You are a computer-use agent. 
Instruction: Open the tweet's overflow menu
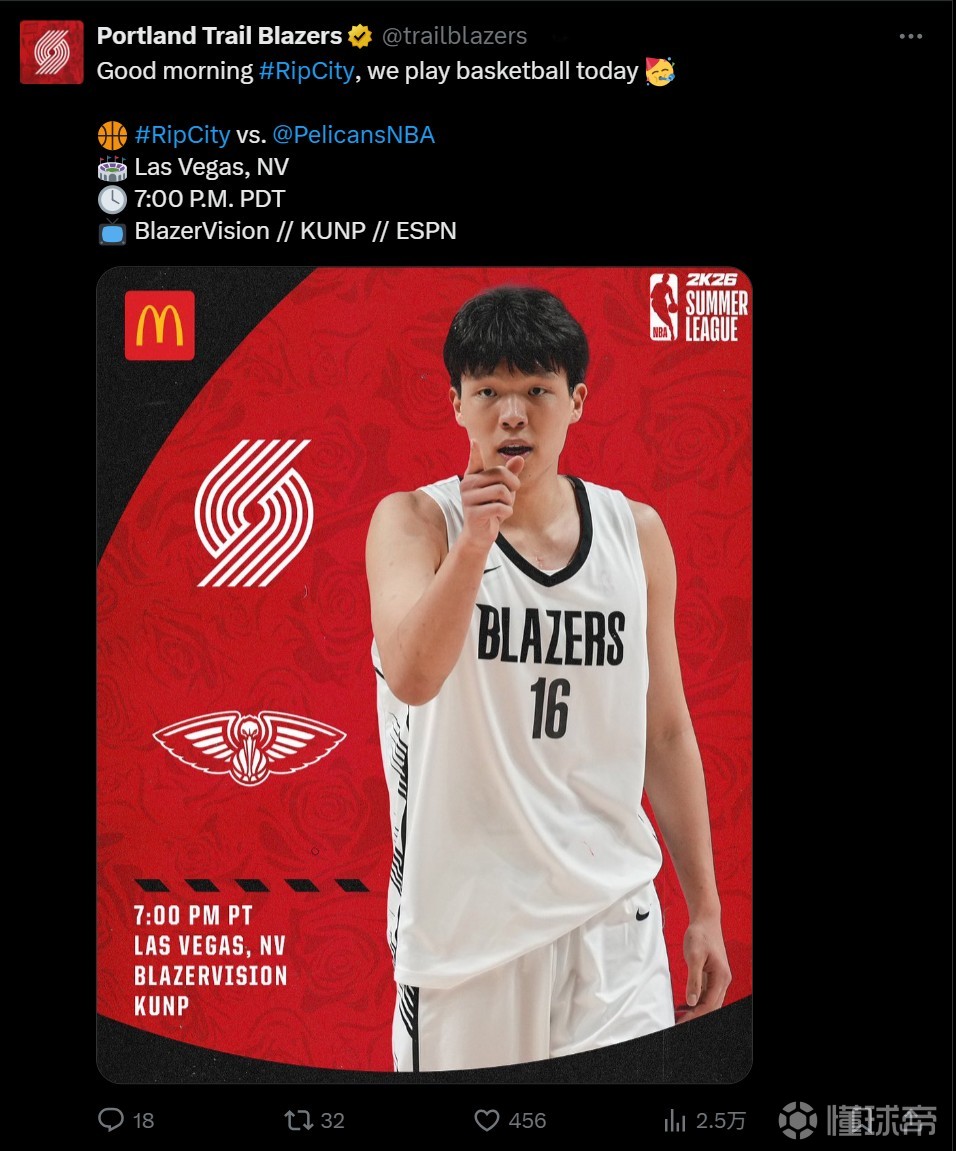coord(910,37)
